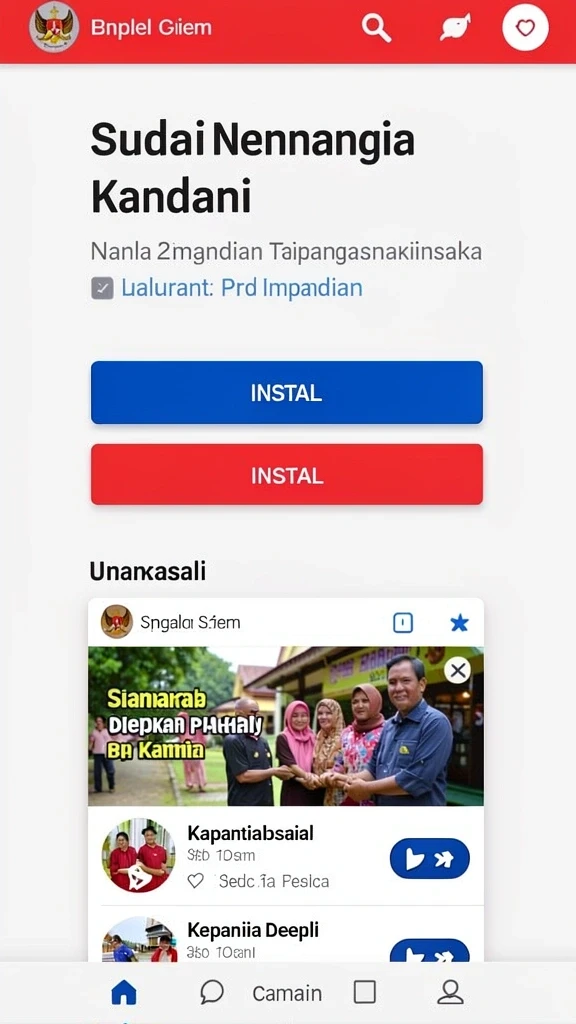Open the Kepaniia Deepli row
576x1024 pixels.
point(286,934)
